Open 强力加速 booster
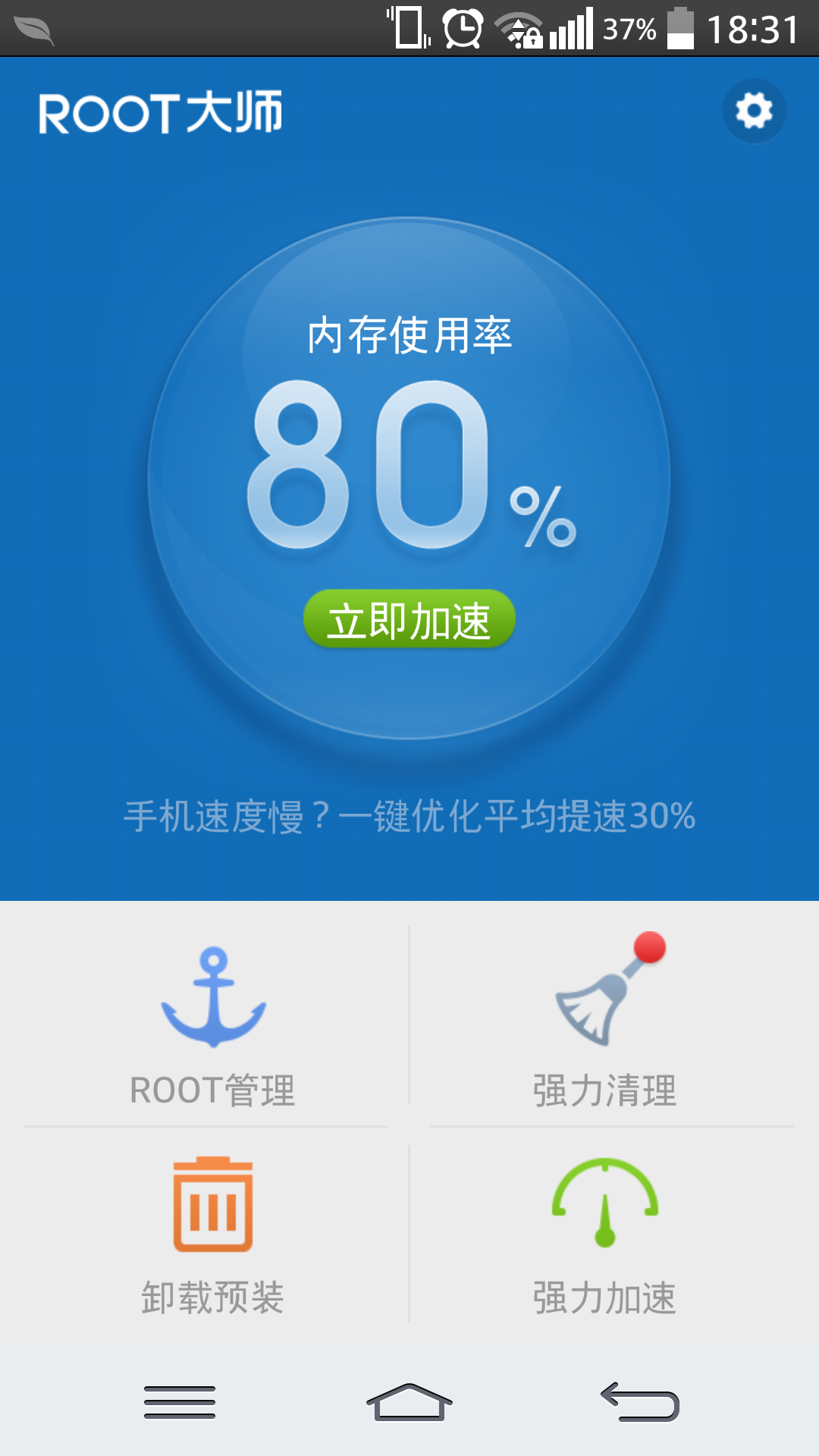Viewport: 819px width, 1456px height. click(x=604, y=1235)
